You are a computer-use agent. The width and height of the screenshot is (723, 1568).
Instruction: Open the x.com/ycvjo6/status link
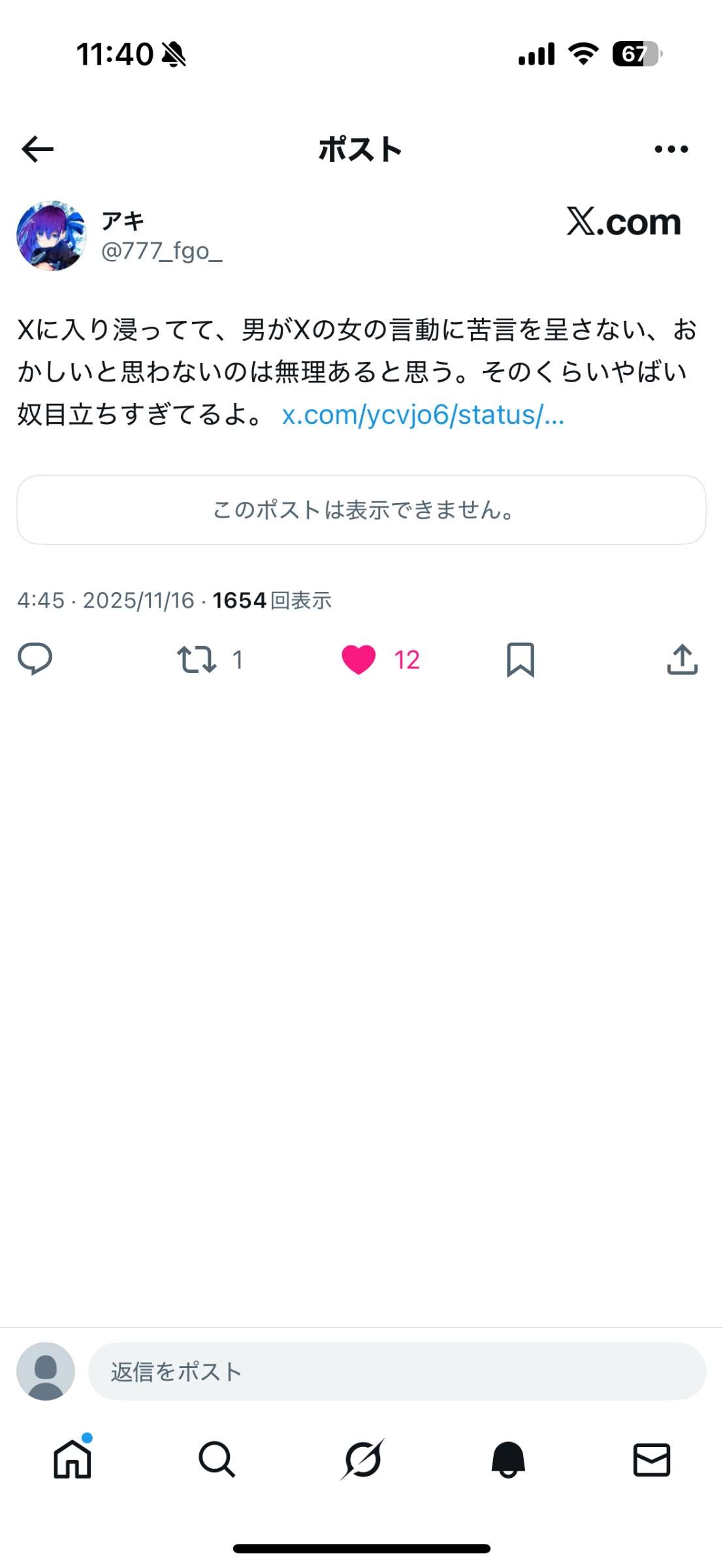click(423, 415)
